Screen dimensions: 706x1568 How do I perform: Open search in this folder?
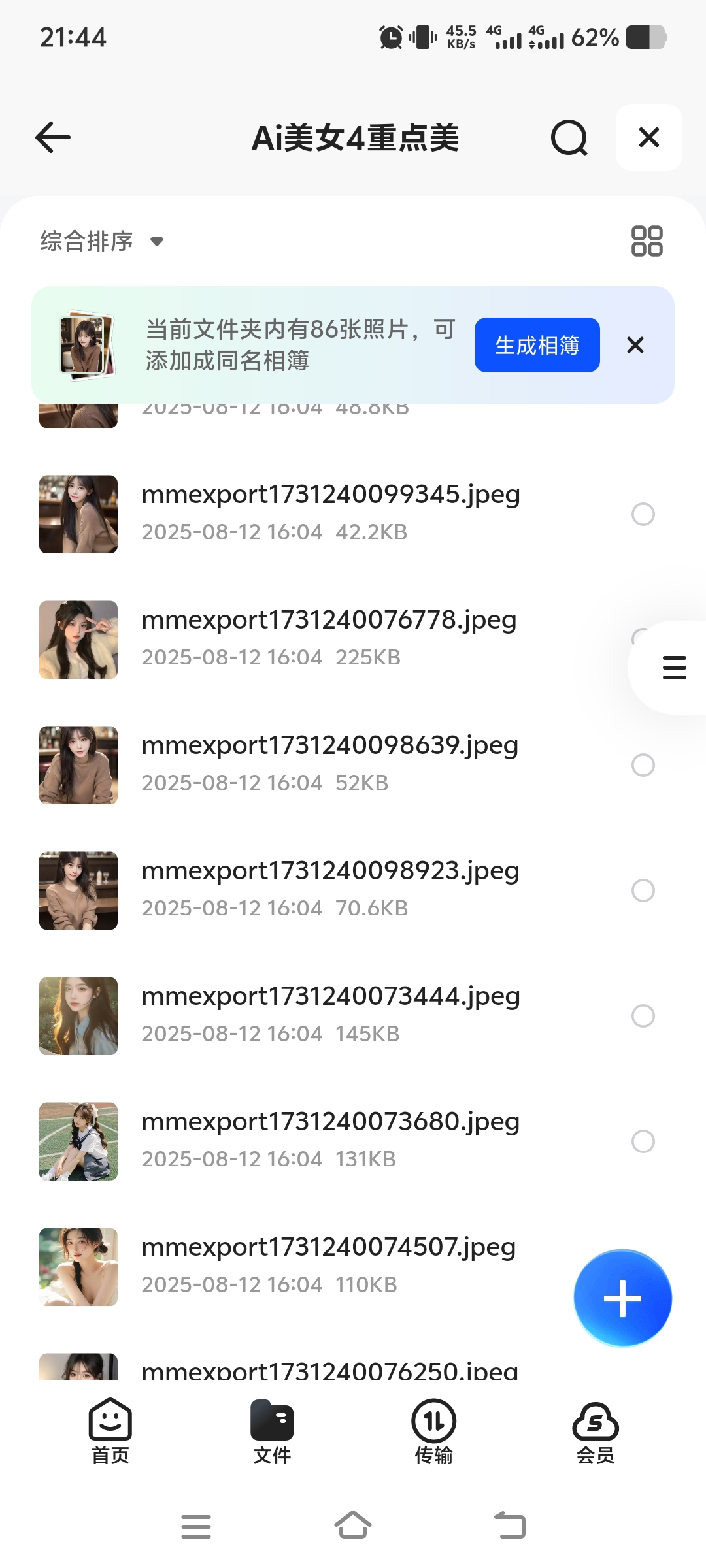pyautogui.click(x=569, y=137)
